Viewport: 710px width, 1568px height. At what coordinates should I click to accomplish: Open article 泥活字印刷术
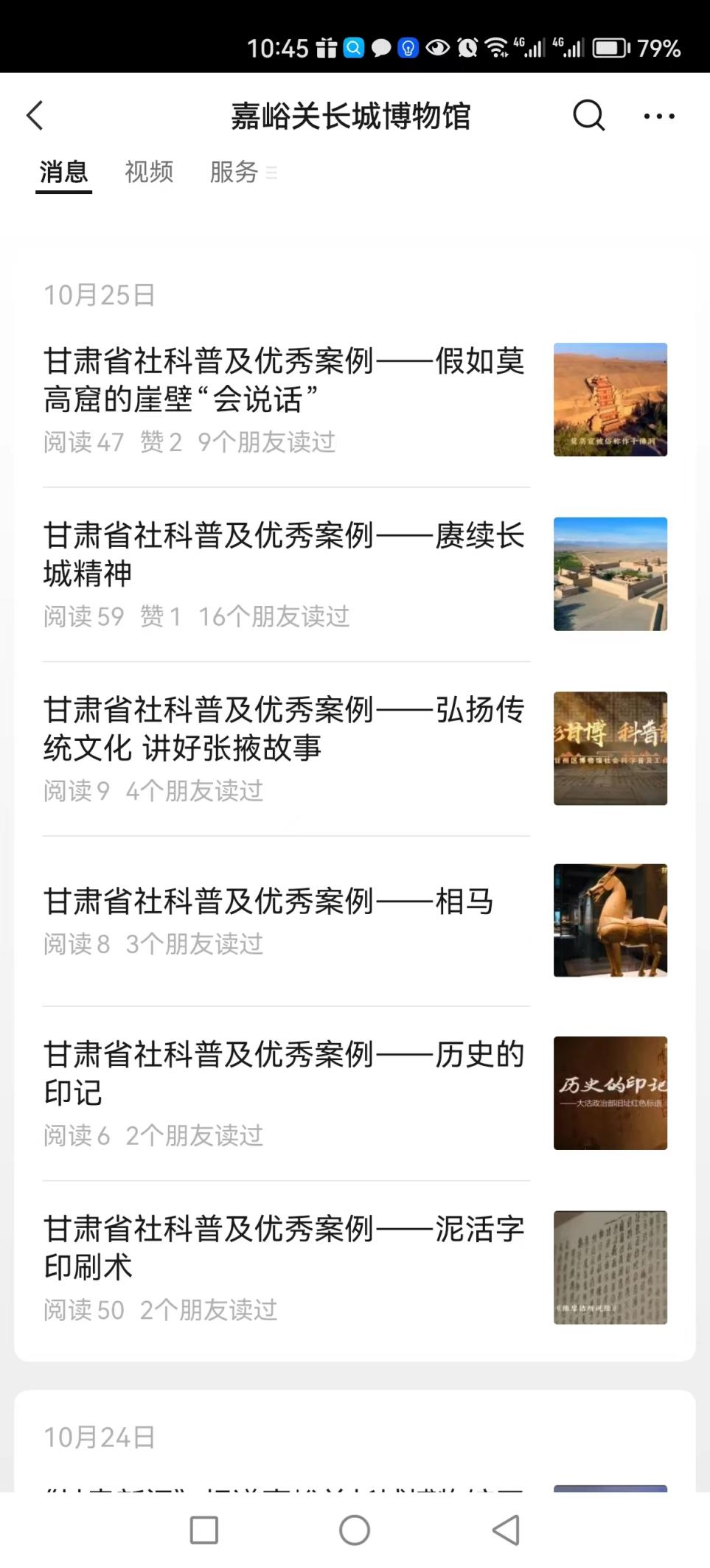coord(355,1267)
